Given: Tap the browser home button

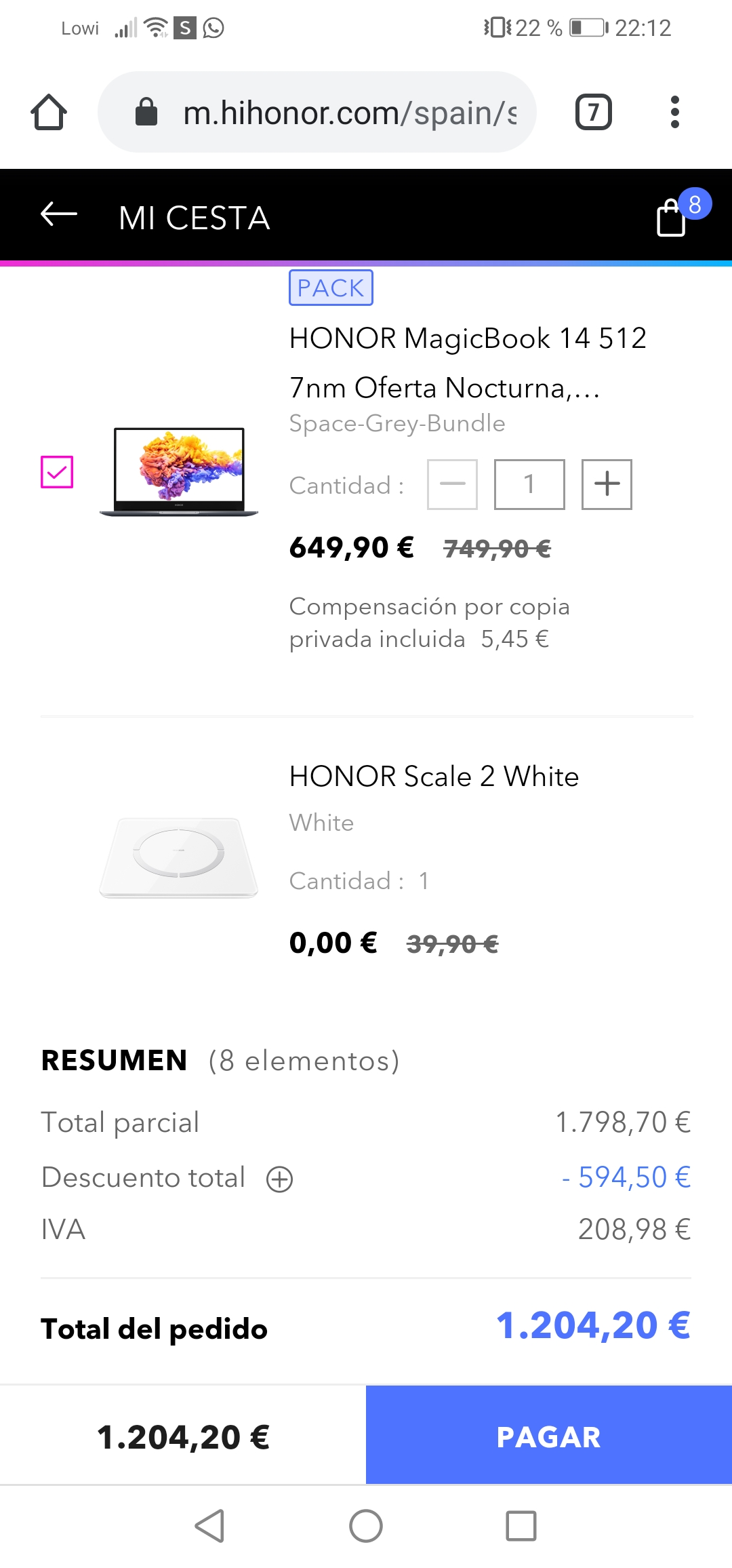Looking at the screenshot, I should point(49,112).
